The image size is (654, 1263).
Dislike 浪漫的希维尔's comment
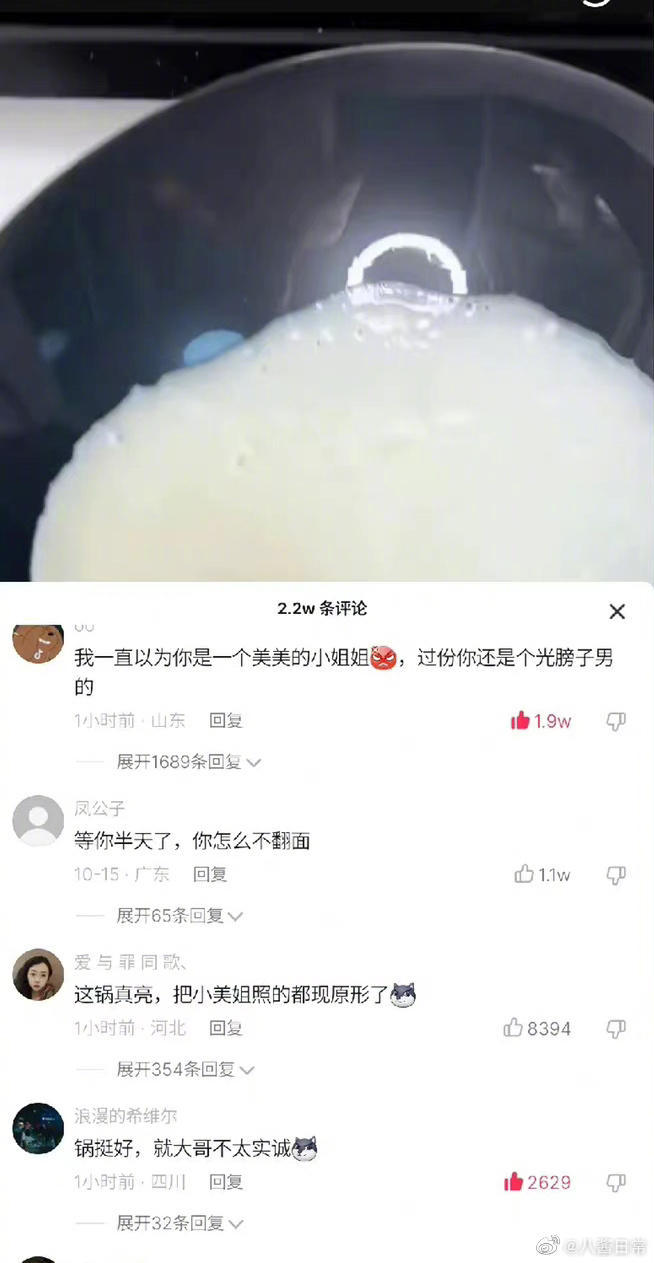tap(616, 1182)
